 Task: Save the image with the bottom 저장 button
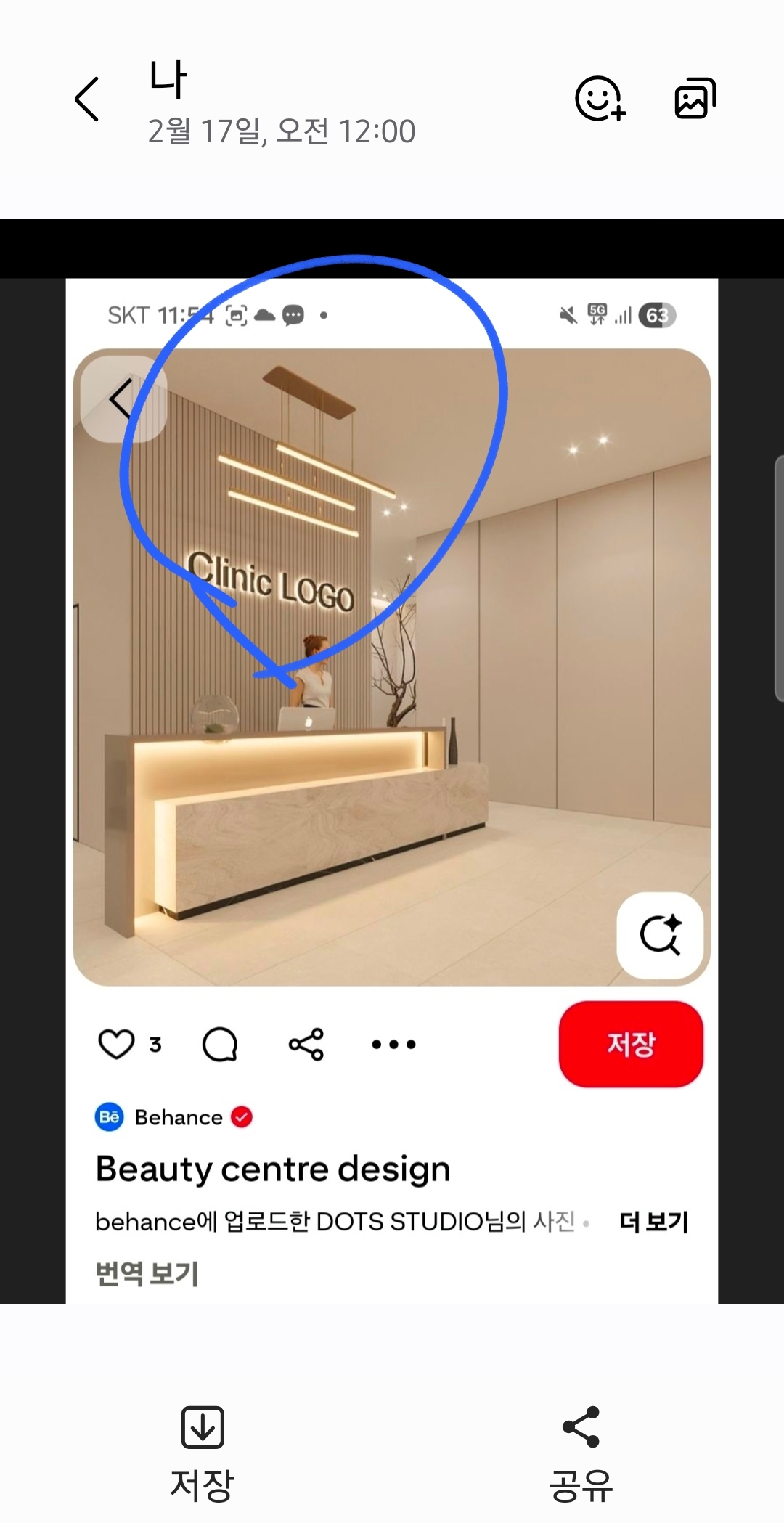click(202, 1446)
